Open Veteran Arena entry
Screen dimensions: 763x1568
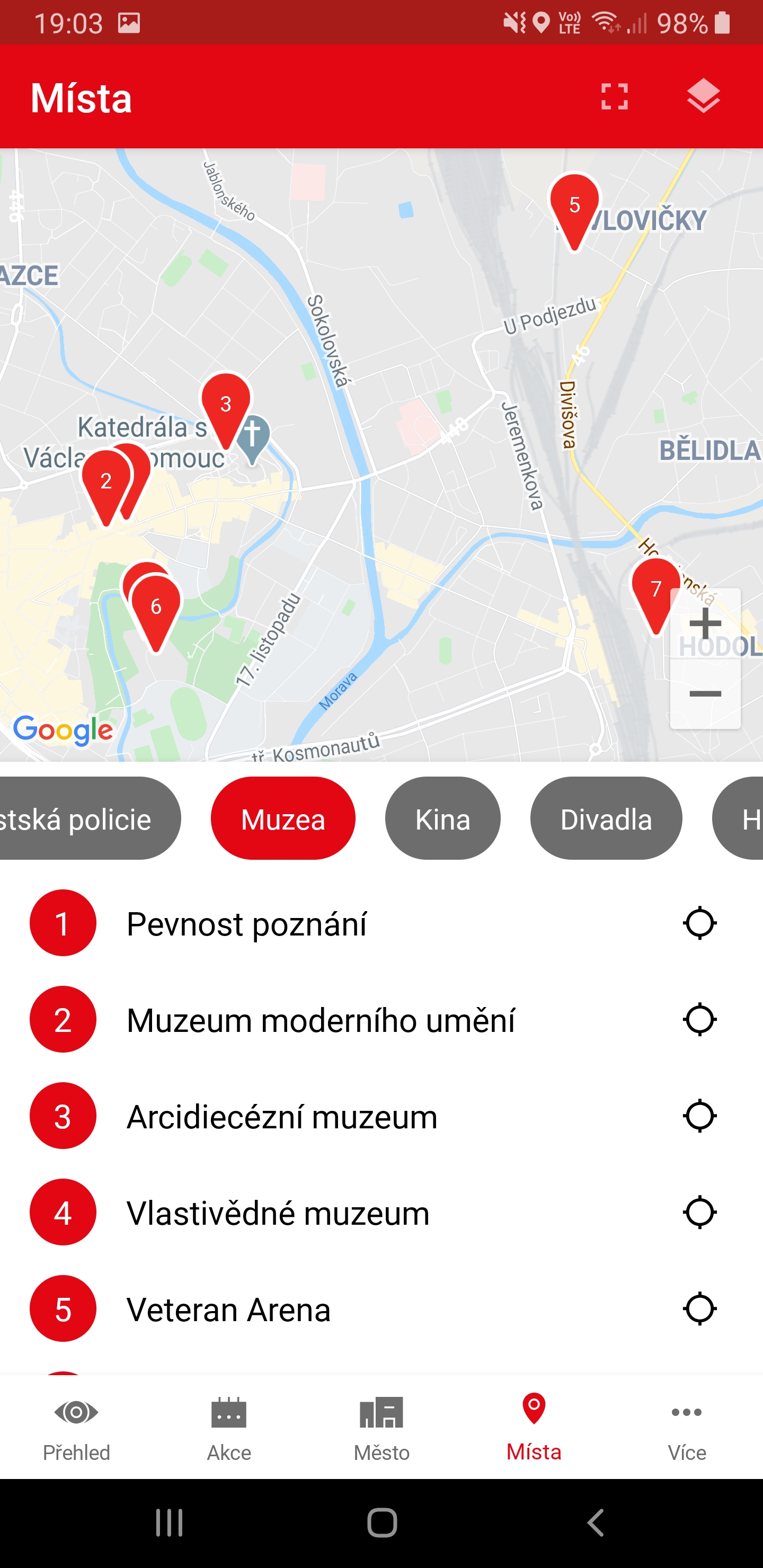coord(228,1309)
